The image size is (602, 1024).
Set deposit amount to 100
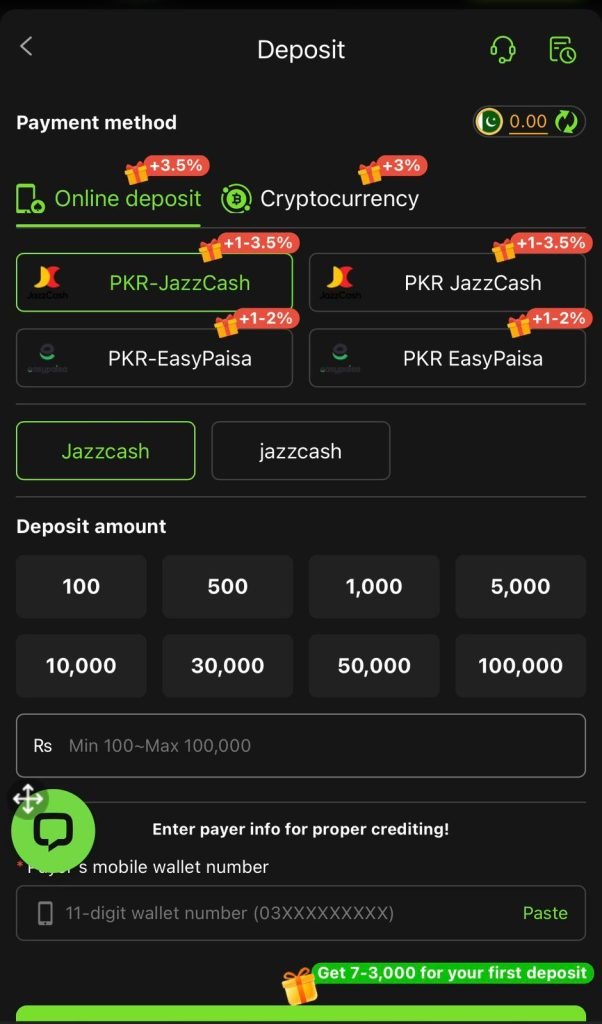point(81,587)
